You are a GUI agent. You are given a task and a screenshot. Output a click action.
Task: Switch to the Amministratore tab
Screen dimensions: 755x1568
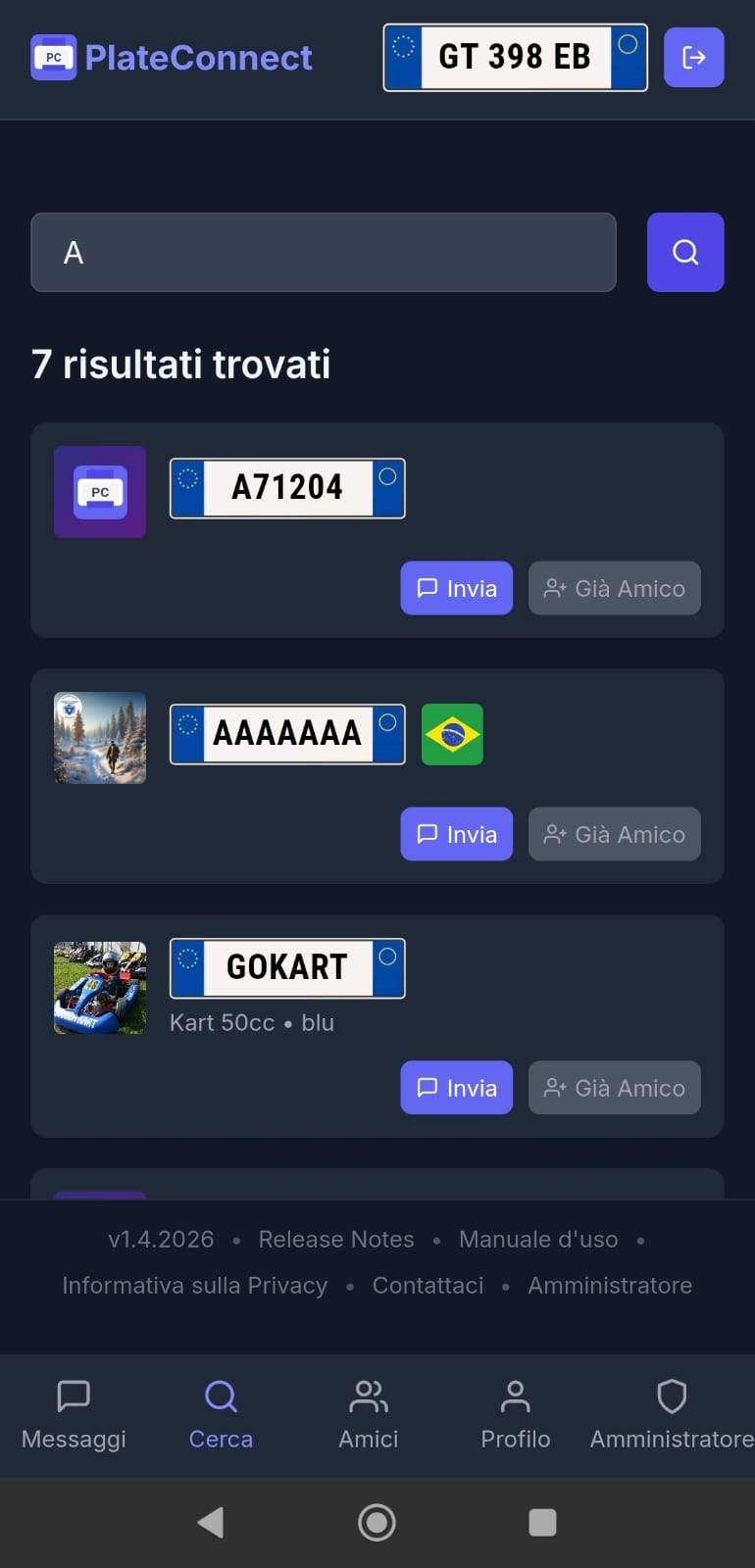click(672, 1414)
